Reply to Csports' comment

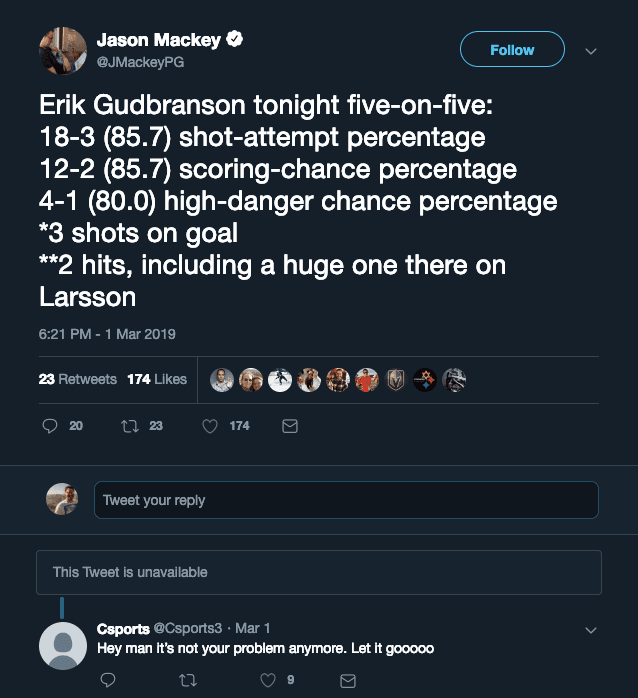[108, 681]
